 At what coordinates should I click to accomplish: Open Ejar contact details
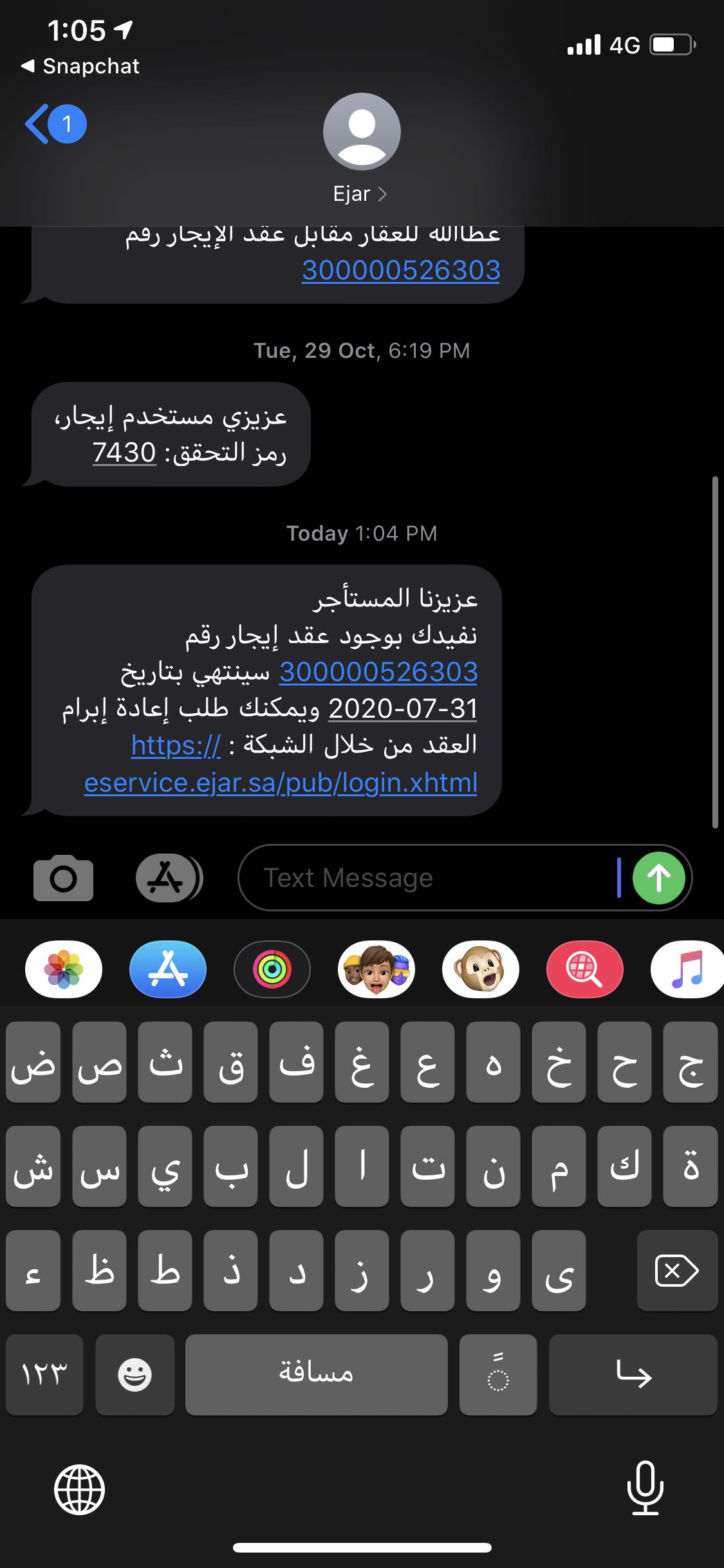pyautogui.click(x=360, y=193)
